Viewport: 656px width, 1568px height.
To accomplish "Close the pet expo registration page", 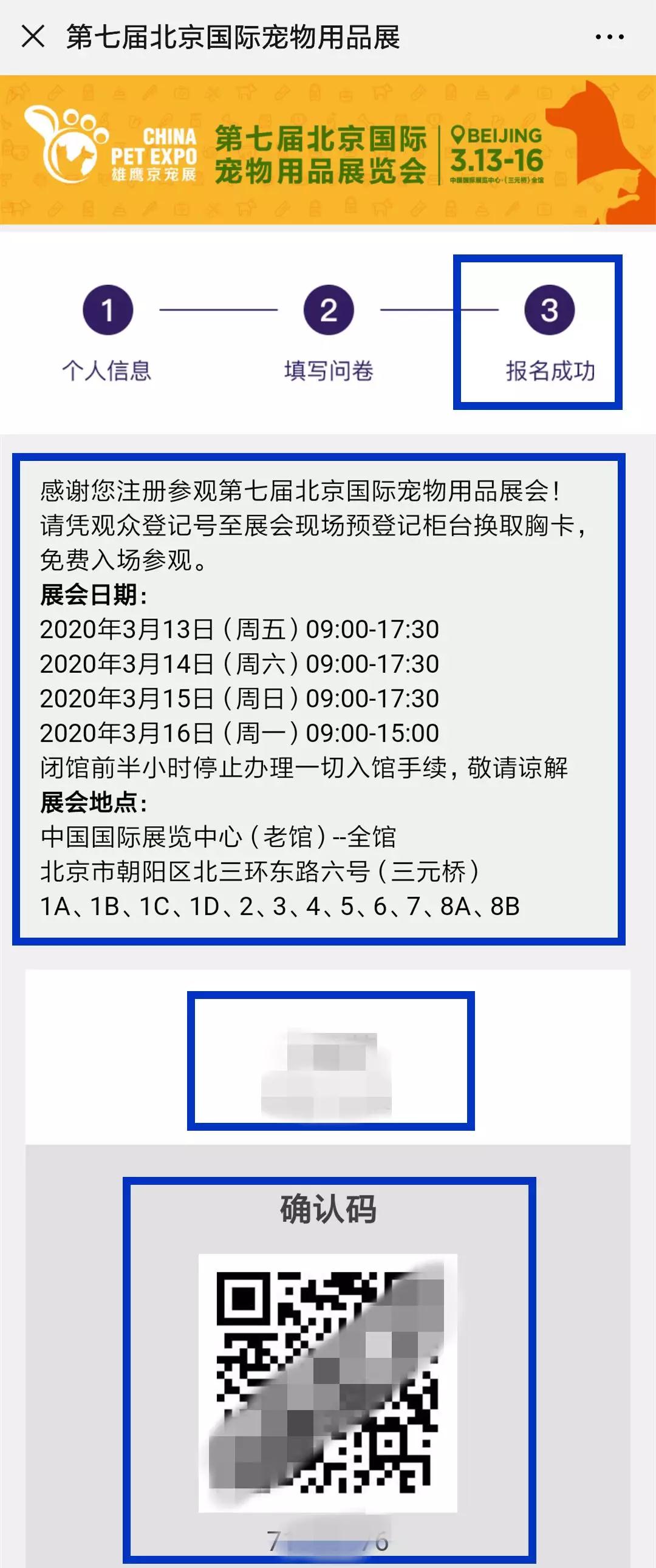I will [33, 36].
